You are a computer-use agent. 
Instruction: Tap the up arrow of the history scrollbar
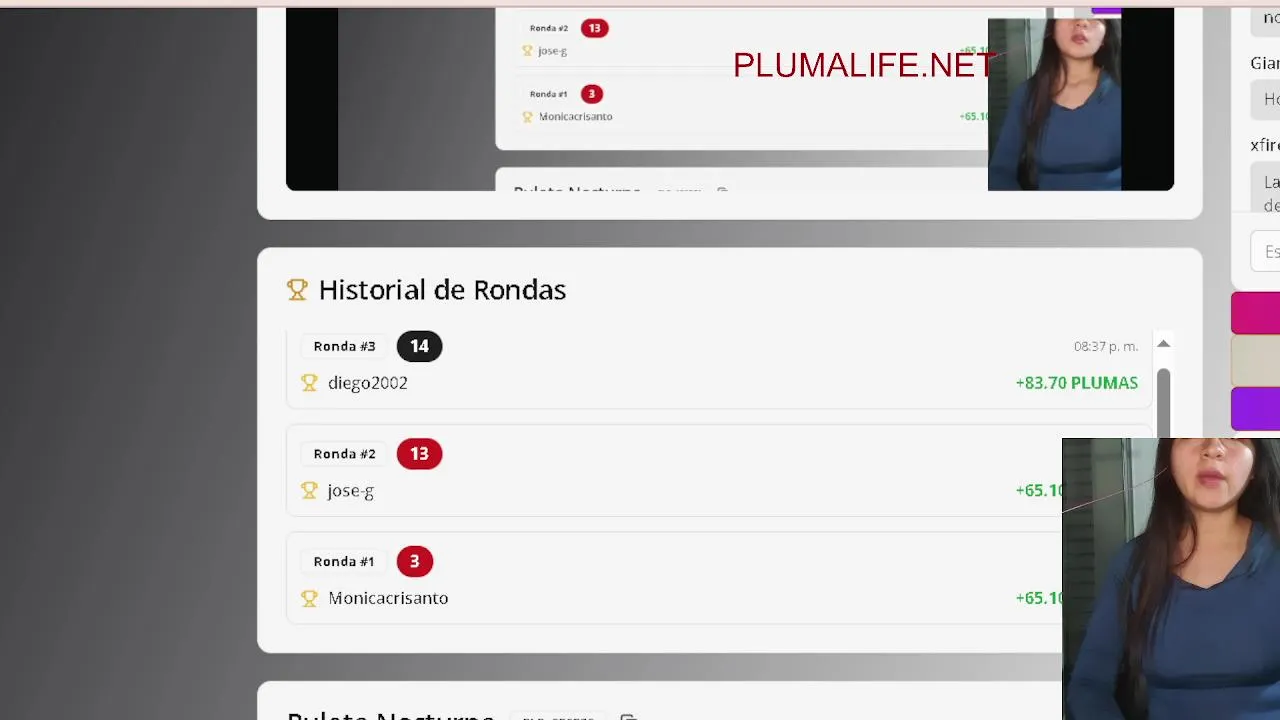pos(1163,344)
